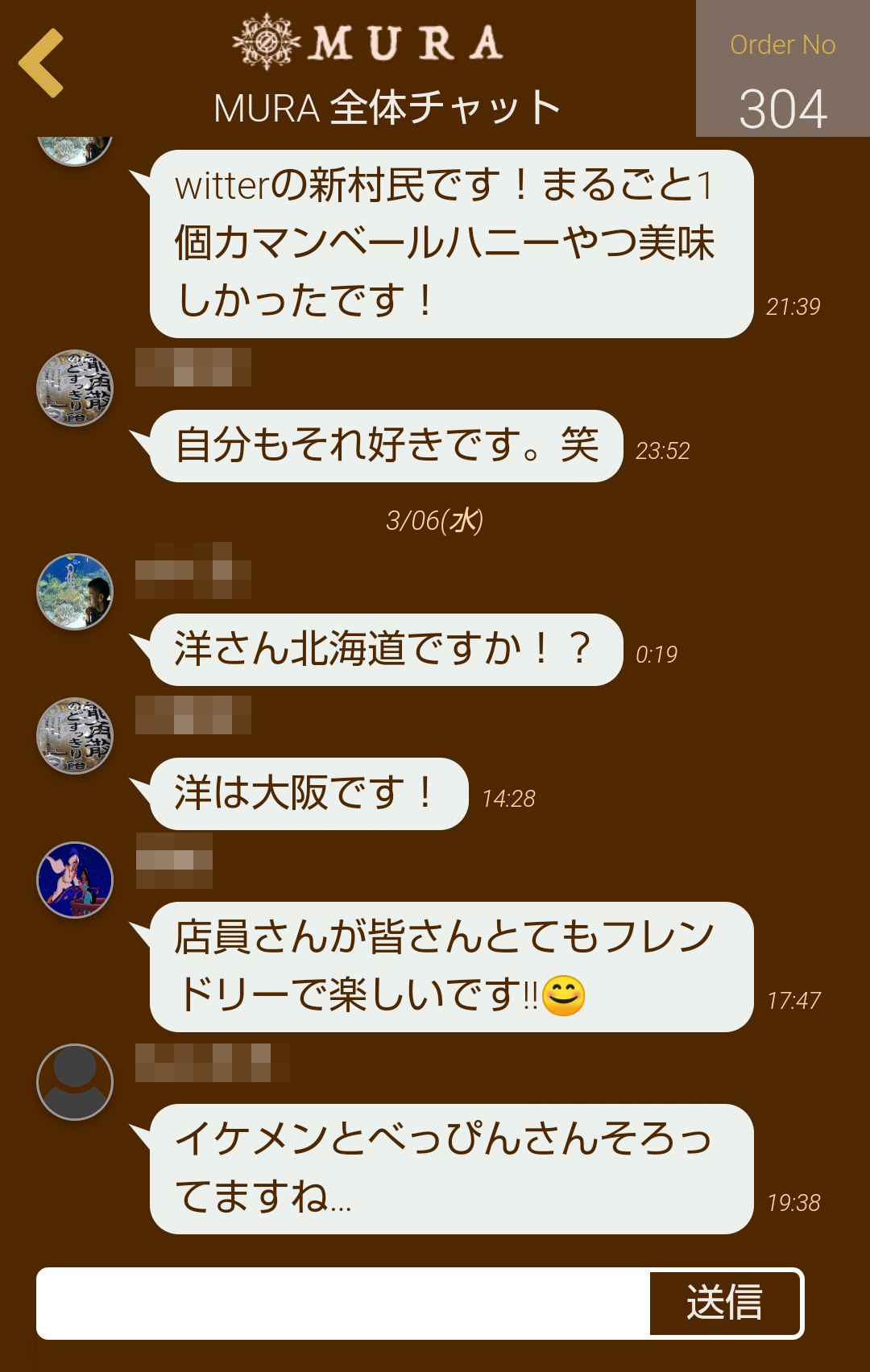The width and height of the screenshot is (870, 1372).
Task: Focus the chat message input field
Action: coord(343,1303)
